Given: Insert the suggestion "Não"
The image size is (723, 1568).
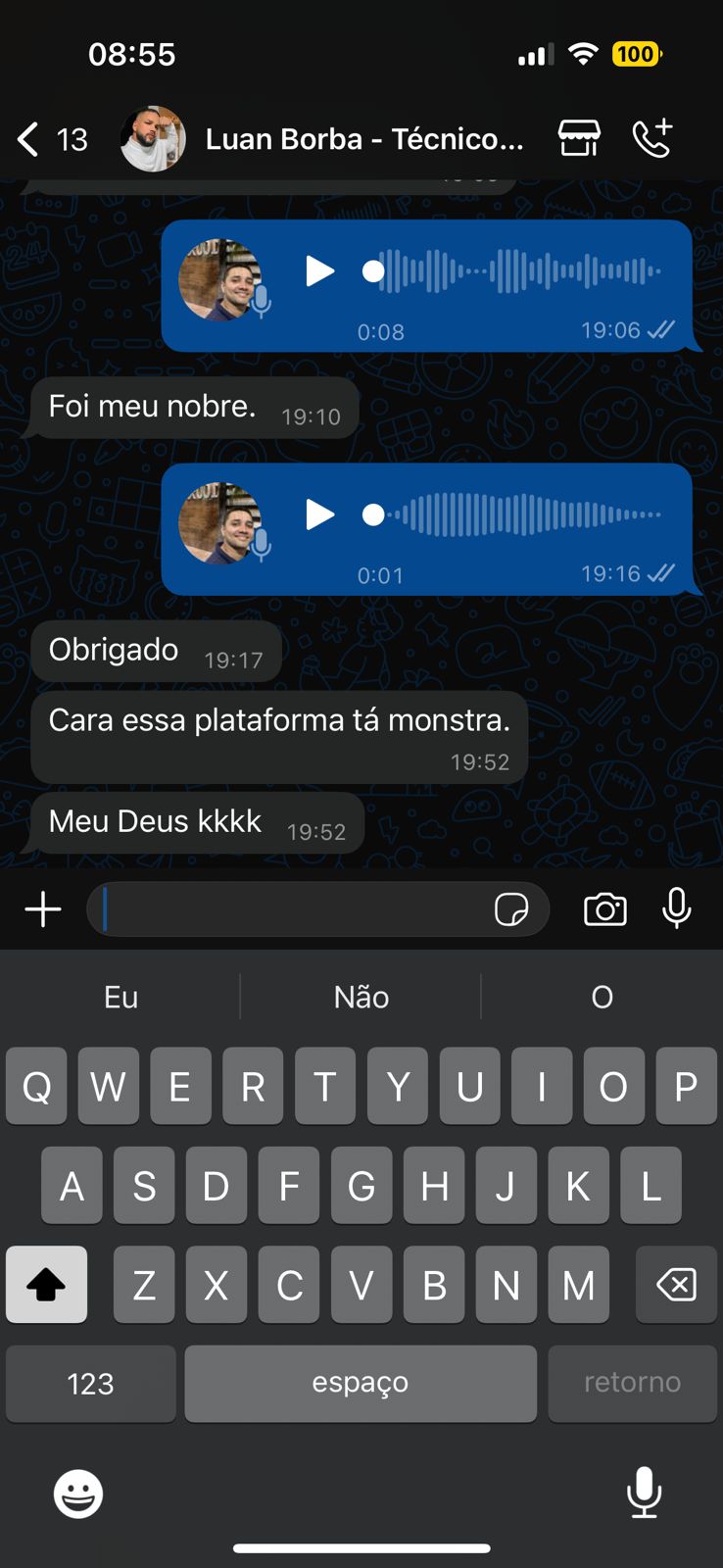Looking at the screenshot, I should click(361, 998).
